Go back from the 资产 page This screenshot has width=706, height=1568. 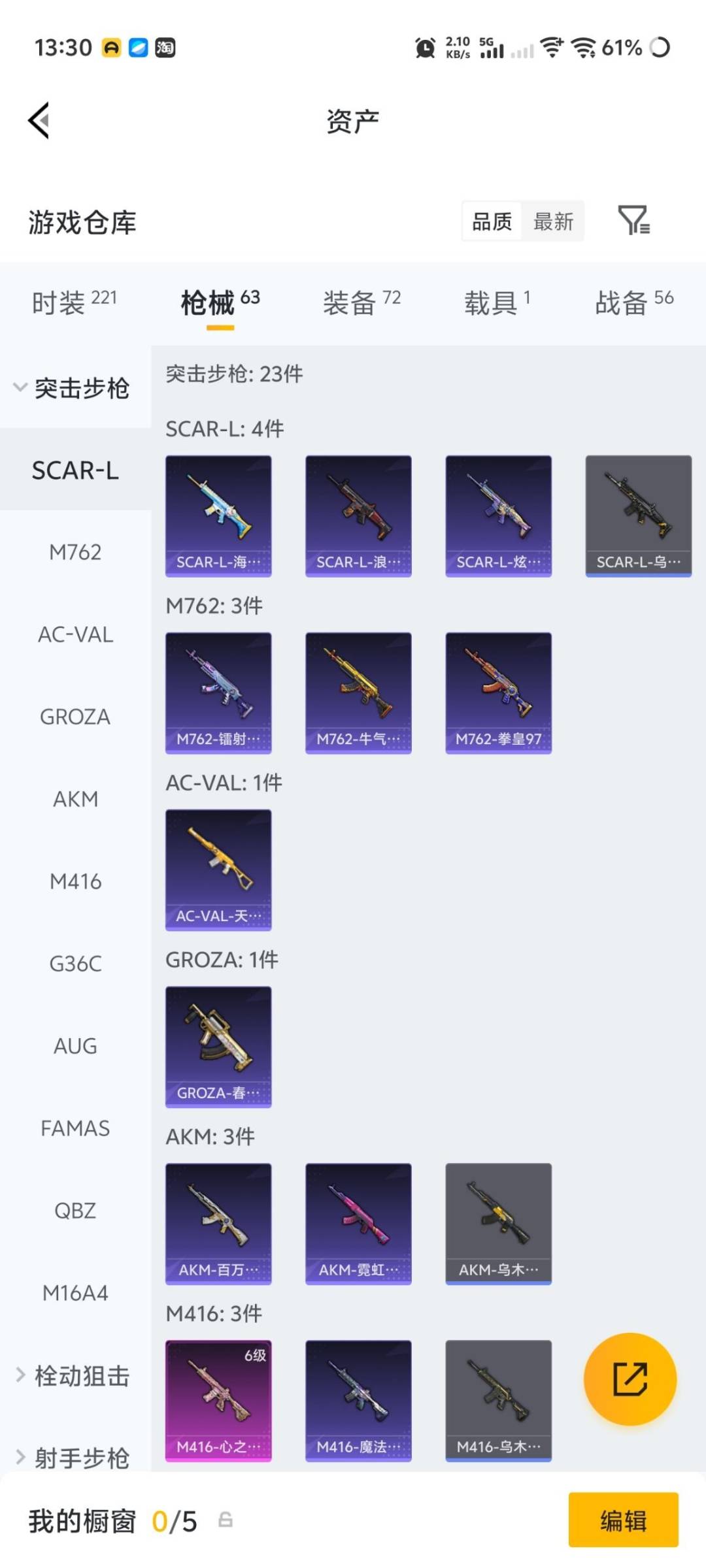[x=39, y=121]
